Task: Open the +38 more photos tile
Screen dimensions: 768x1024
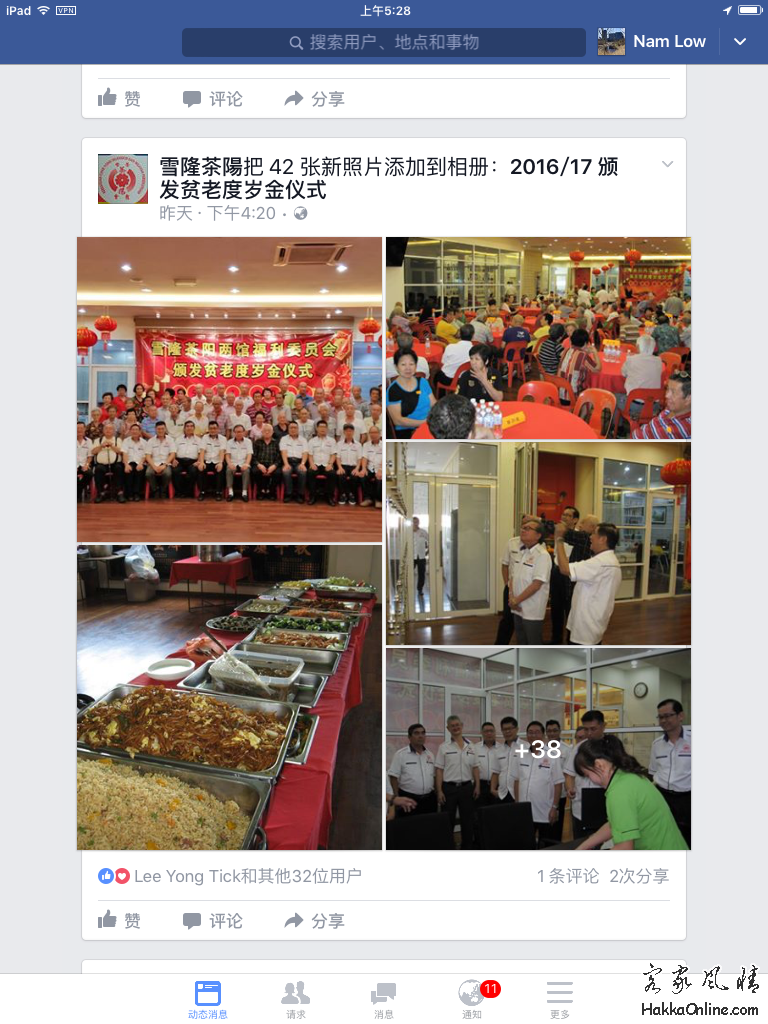Action: tap(538, 749)
